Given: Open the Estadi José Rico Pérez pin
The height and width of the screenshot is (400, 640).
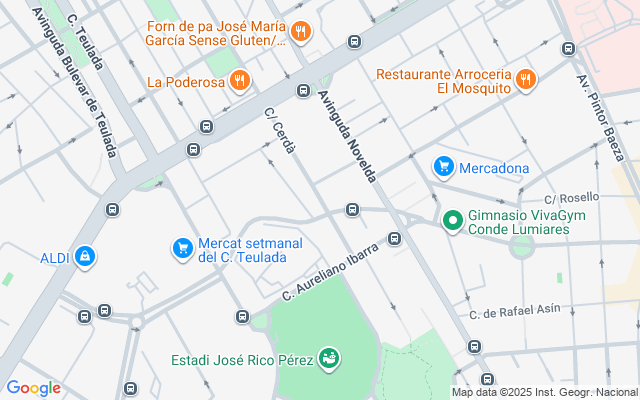Looking at the screenshot, I should (x=328, y=358).
